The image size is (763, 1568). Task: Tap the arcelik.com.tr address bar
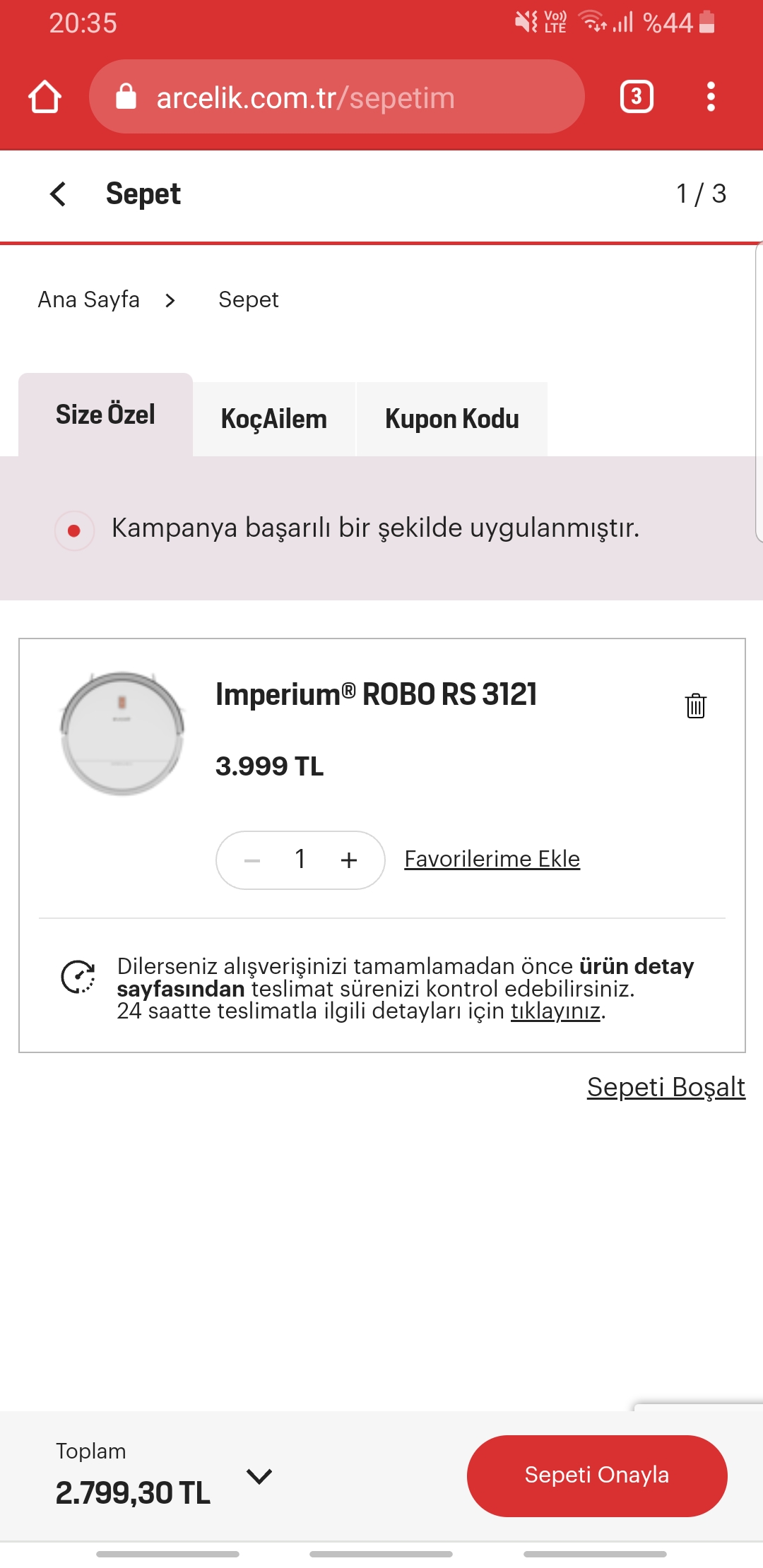pos(336,97)
